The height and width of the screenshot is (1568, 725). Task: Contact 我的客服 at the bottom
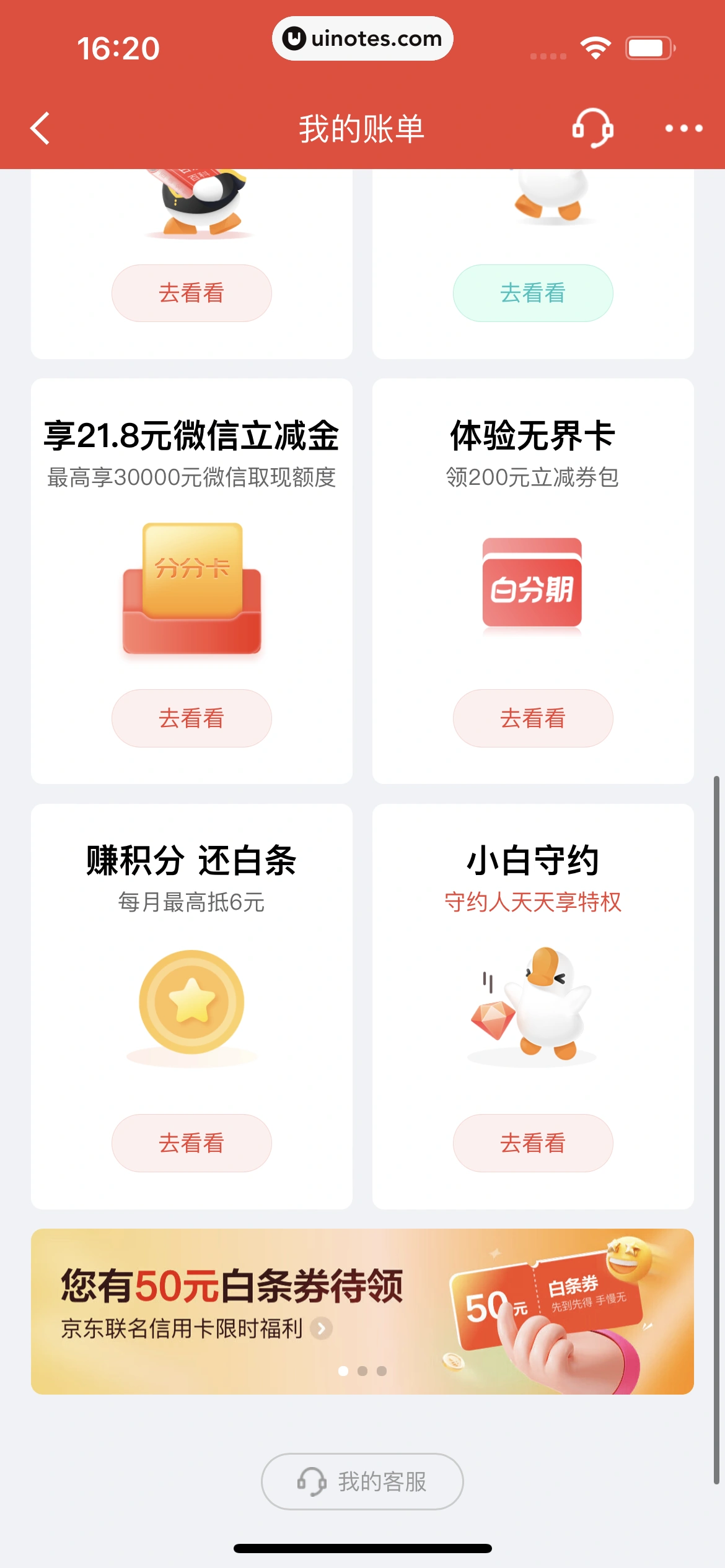pyautogui.click(x=362, y=1481)
